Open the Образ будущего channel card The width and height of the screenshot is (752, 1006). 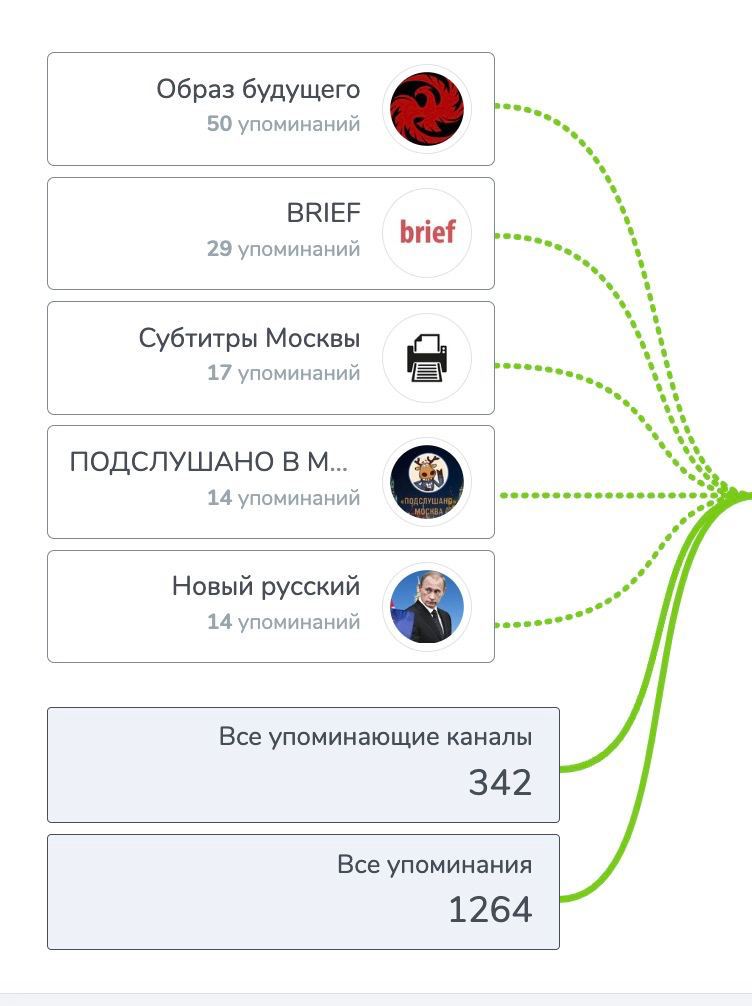click(271, 109)
